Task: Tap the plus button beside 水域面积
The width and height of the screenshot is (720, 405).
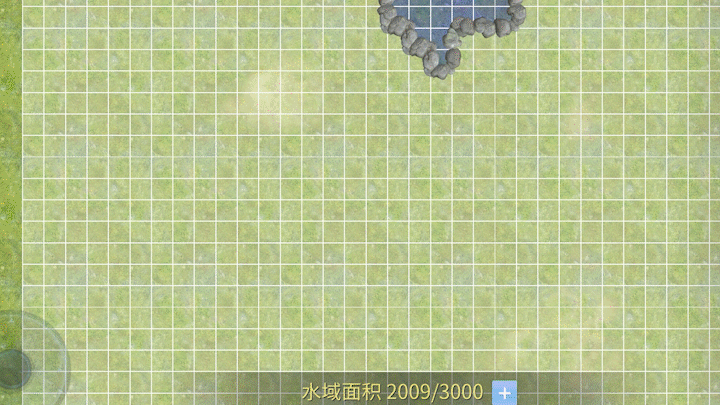Action: (505, 392)
